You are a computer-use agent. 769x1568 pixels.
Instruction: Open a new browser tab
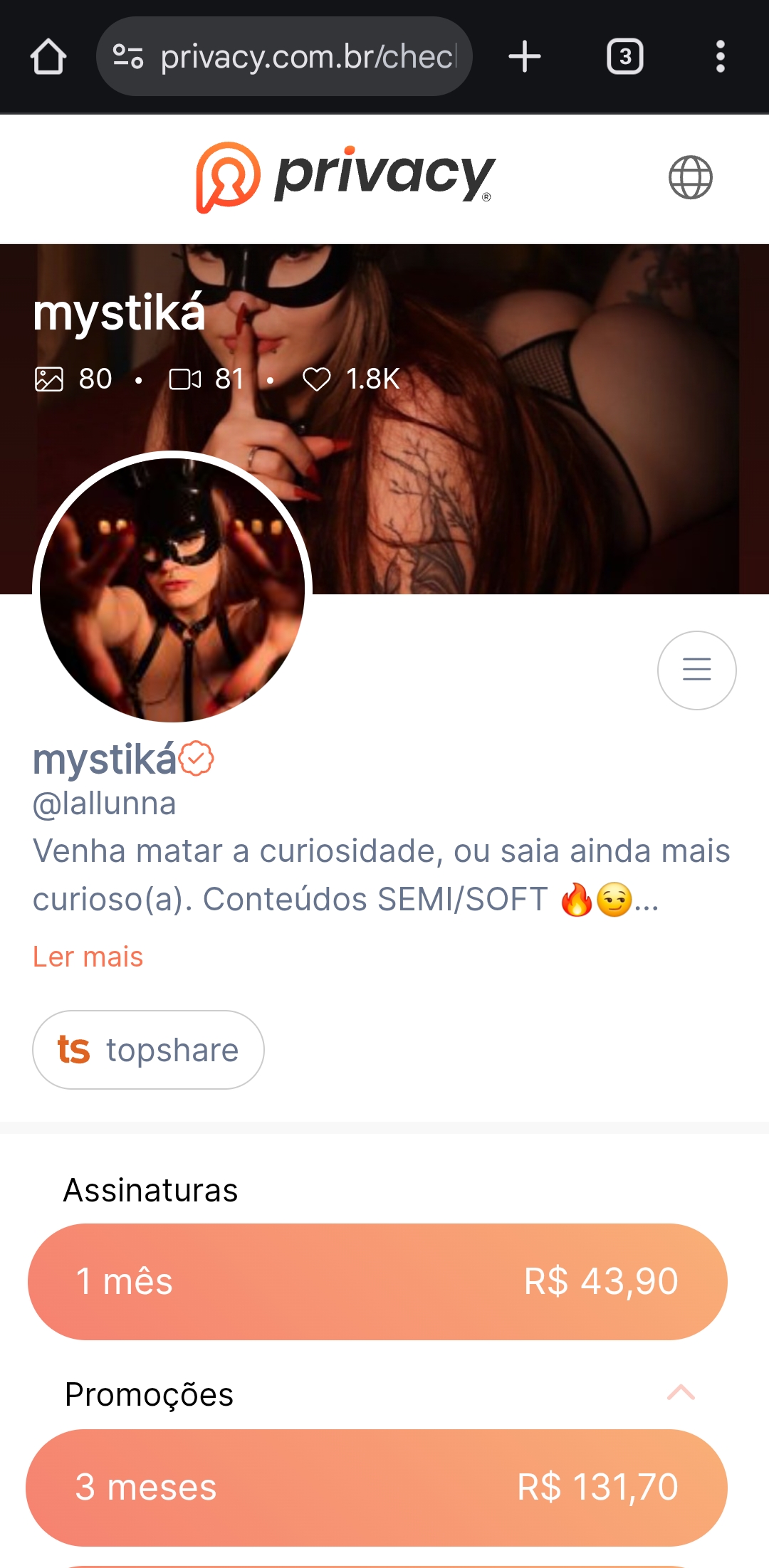pyautogui.click(x=525, y=57)
